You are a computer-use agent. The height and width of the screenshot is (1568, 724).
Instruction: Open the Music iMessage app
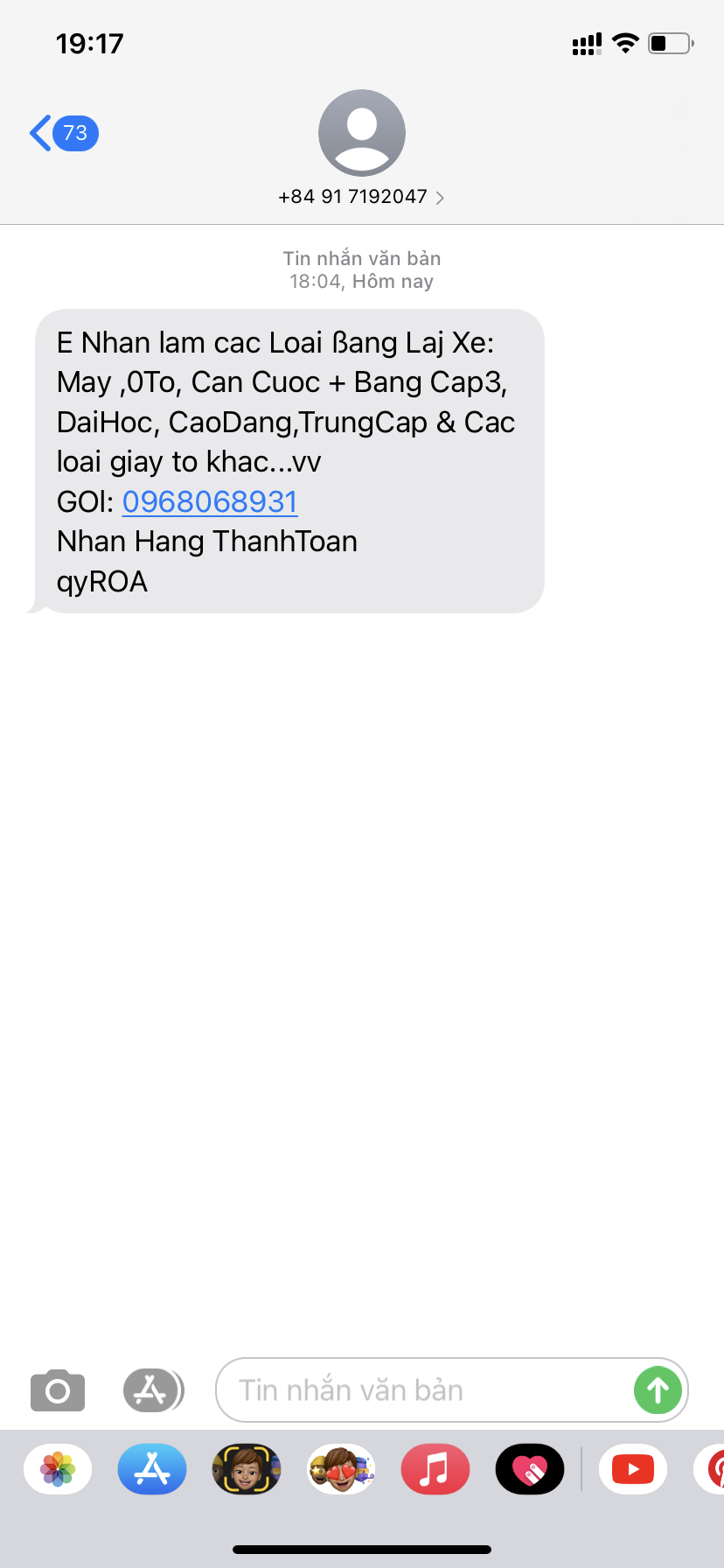click(435, 1469)
